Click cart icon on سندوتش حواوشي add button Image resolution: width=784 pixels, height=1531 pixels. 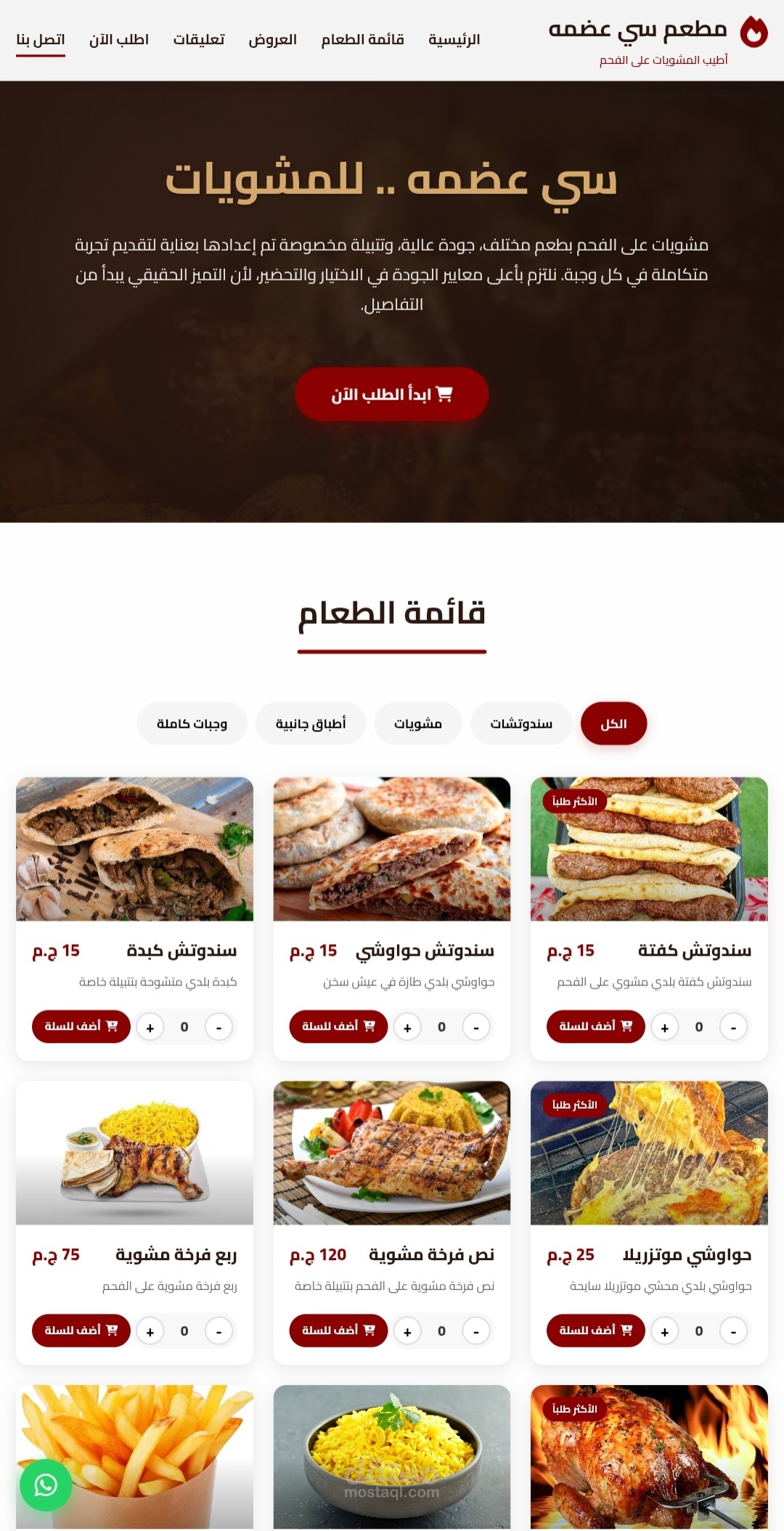click(368, 1026)
